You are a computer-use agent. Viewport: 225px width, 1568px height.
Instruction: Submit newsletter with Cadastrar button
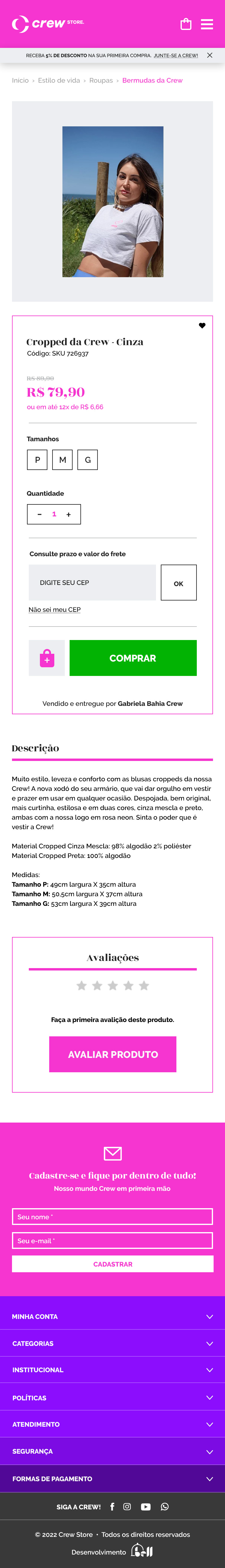pyautogui.click(x=112, y=1264)
